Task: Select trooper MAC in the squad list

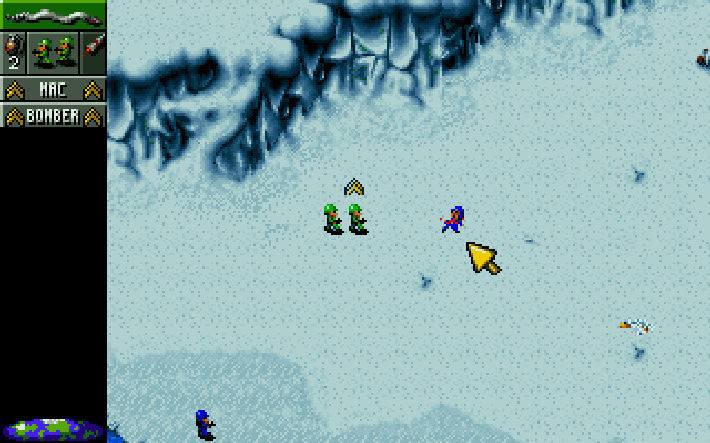Action: (x=53, y=90)
